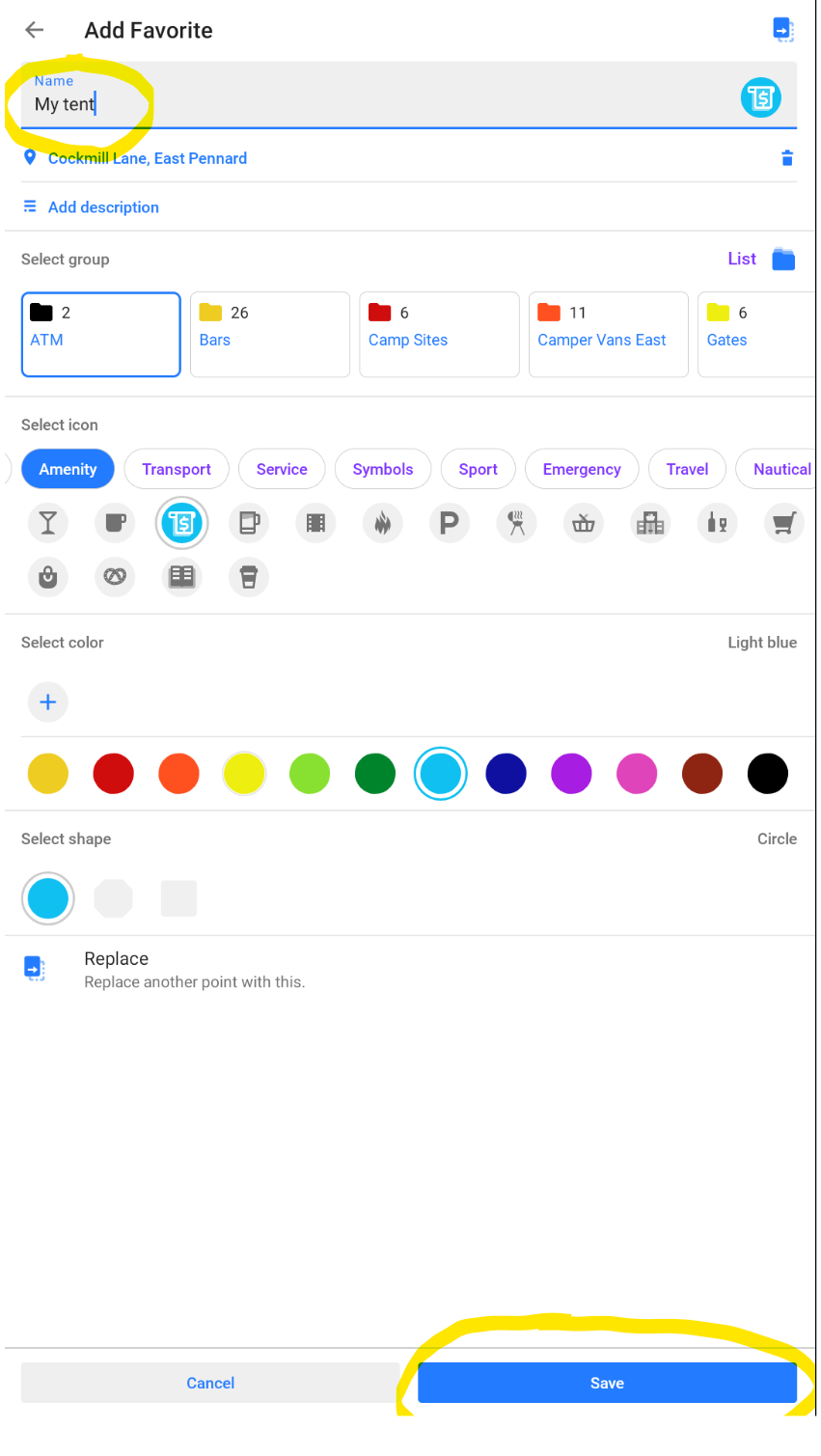Select the black color swatch
This screenshot has width=821, height=1456.
(768, 774)
